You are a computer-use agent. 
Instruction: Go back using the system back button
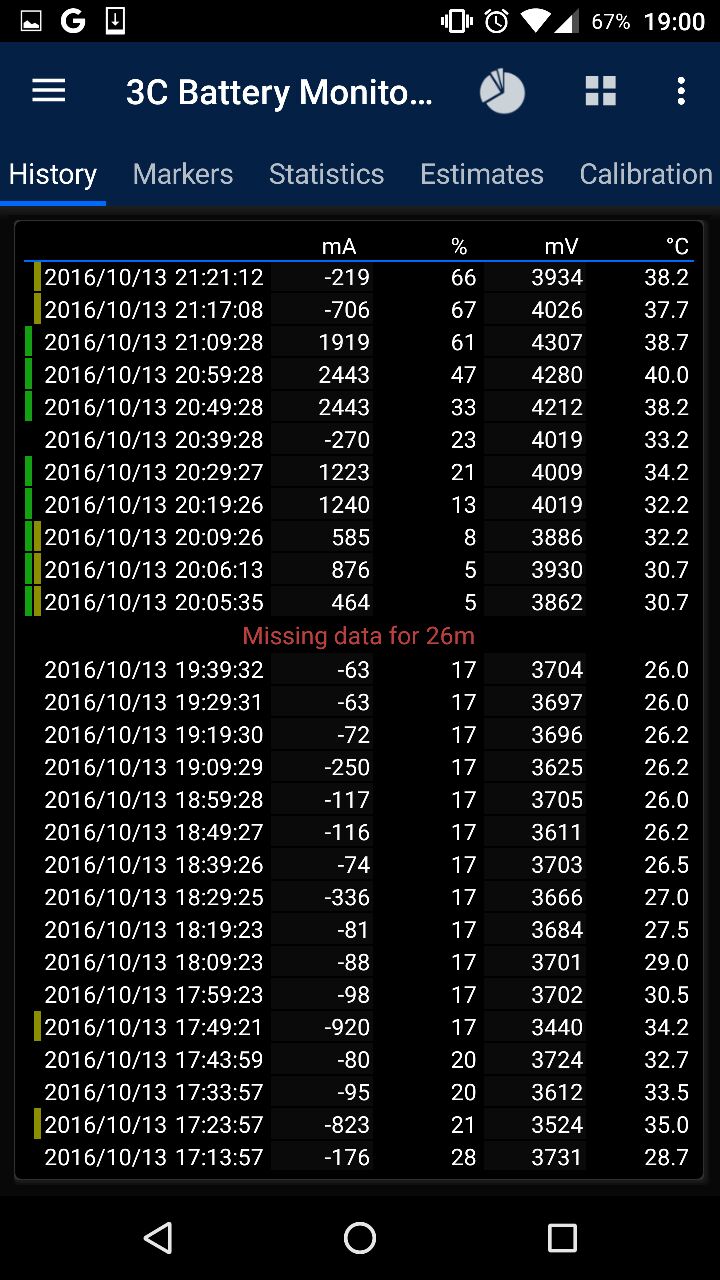[x=158, y=1238]
